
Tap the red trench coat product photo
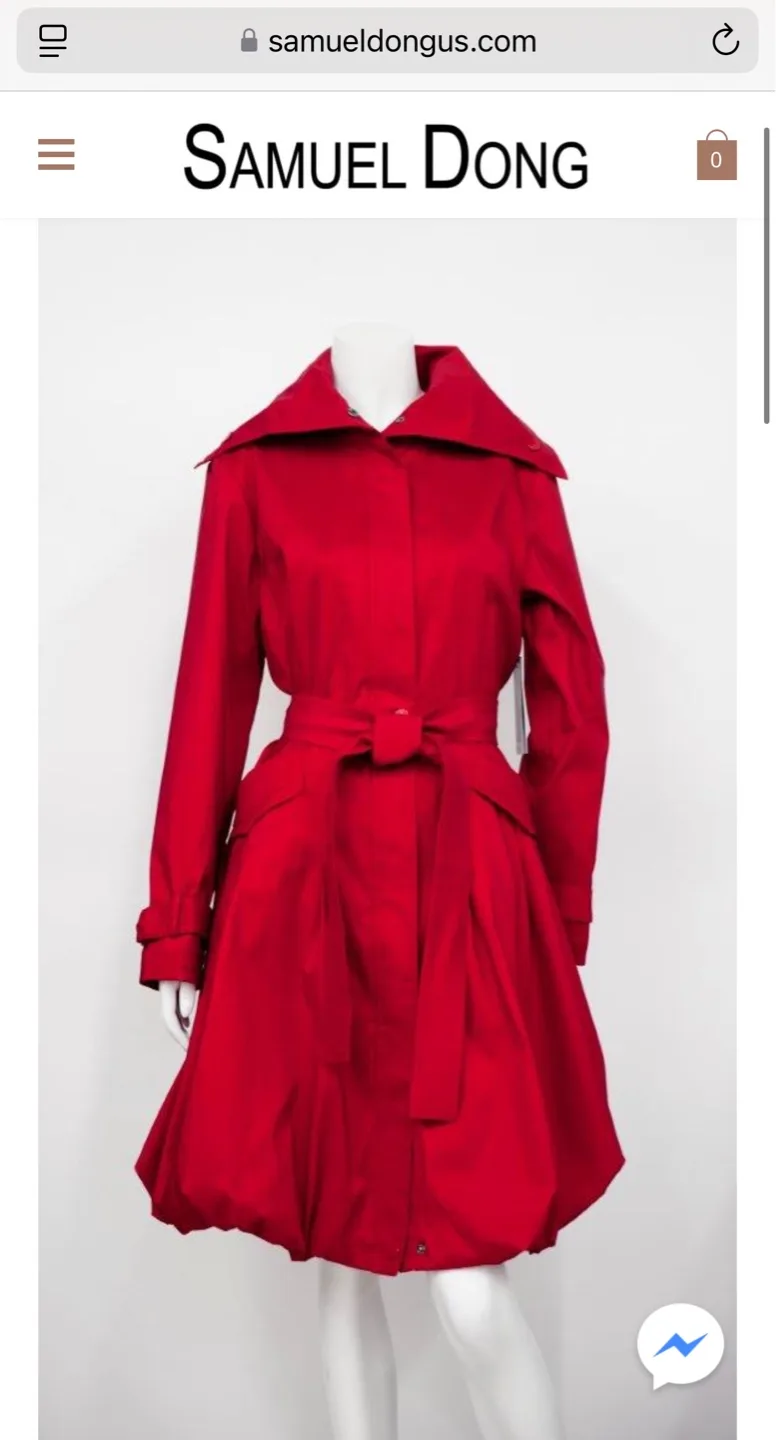point(388,800)
